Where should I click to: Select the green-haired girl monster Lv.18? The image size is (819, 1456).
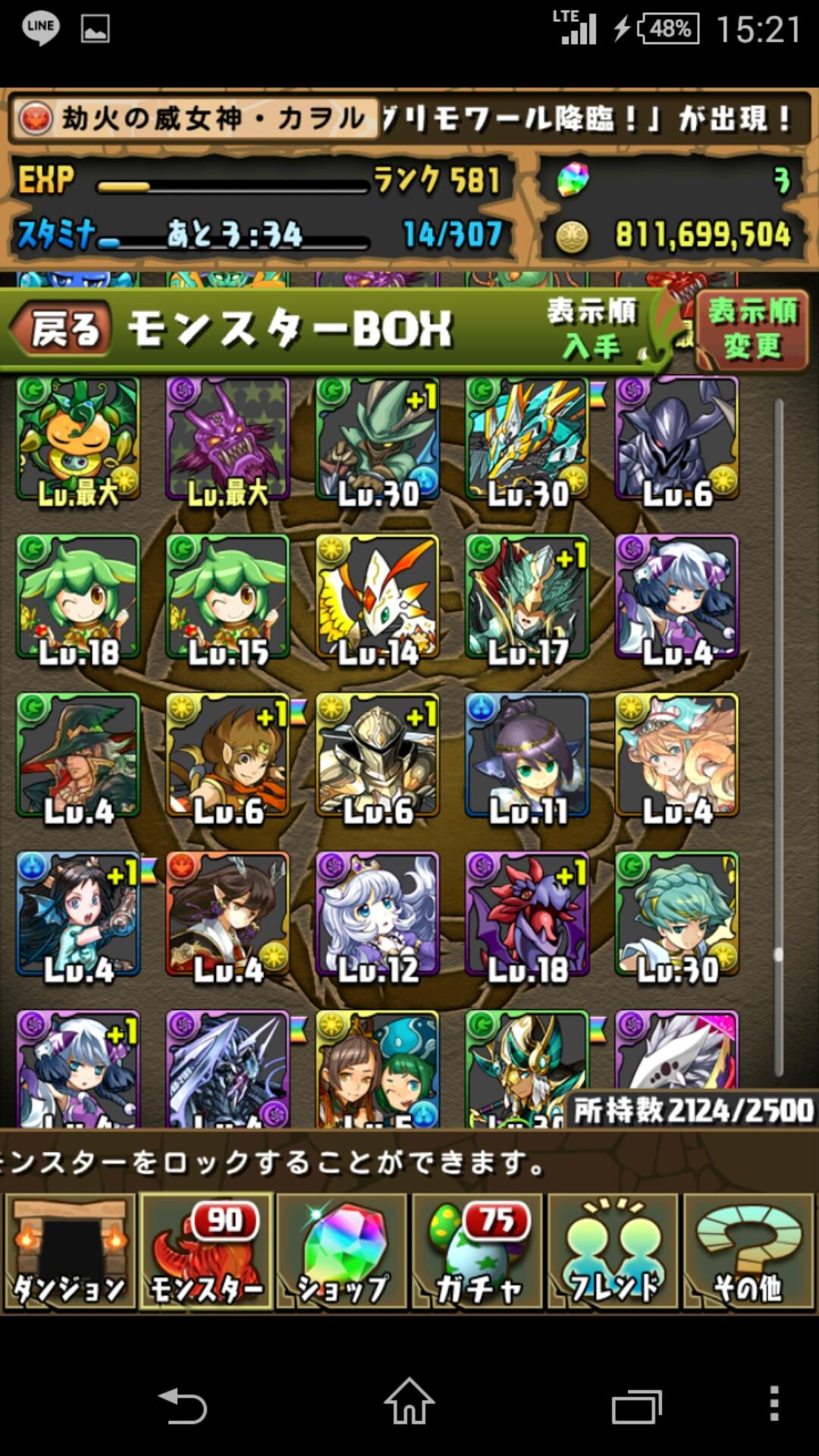click(78, 598)
